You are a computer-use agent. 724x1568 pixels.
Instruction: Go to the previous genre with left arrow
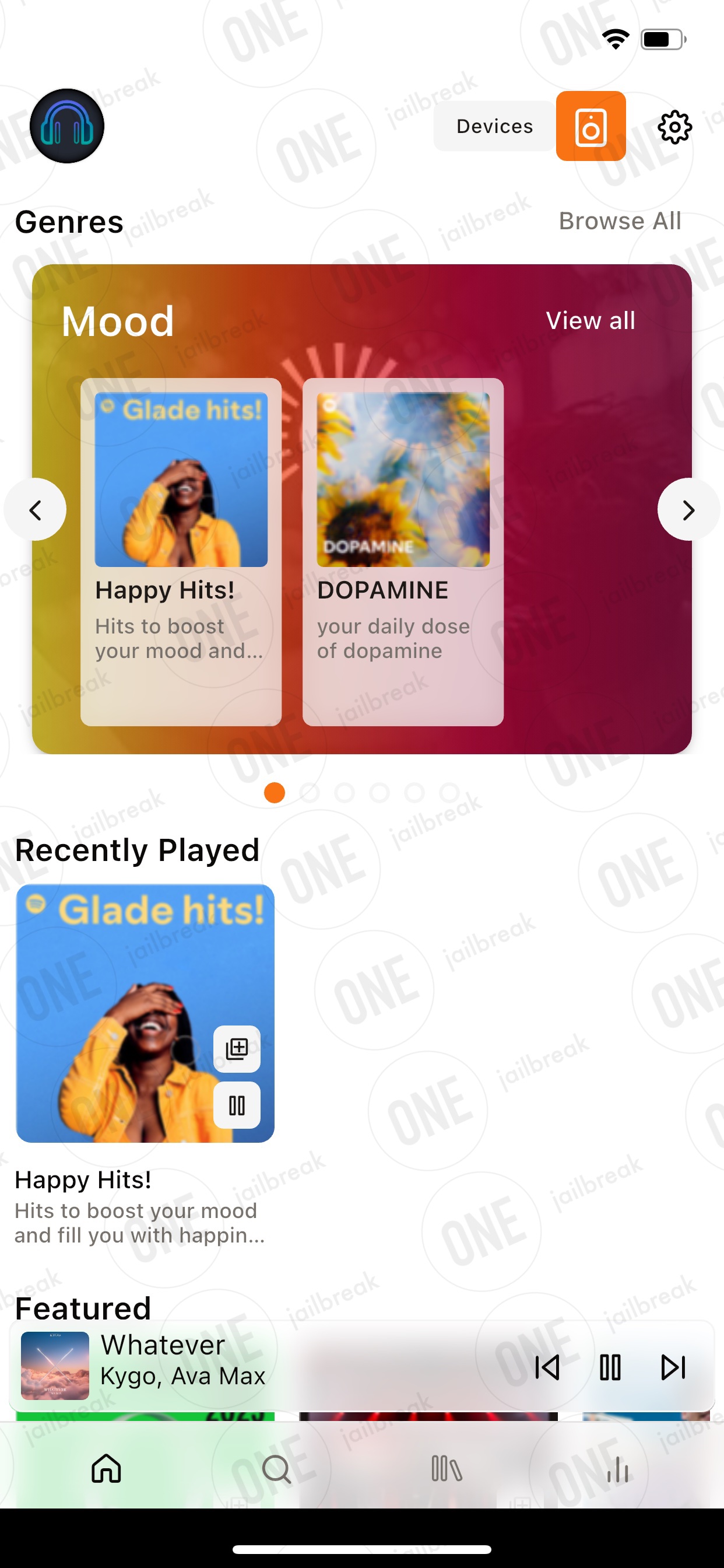[x=36, y=510]
